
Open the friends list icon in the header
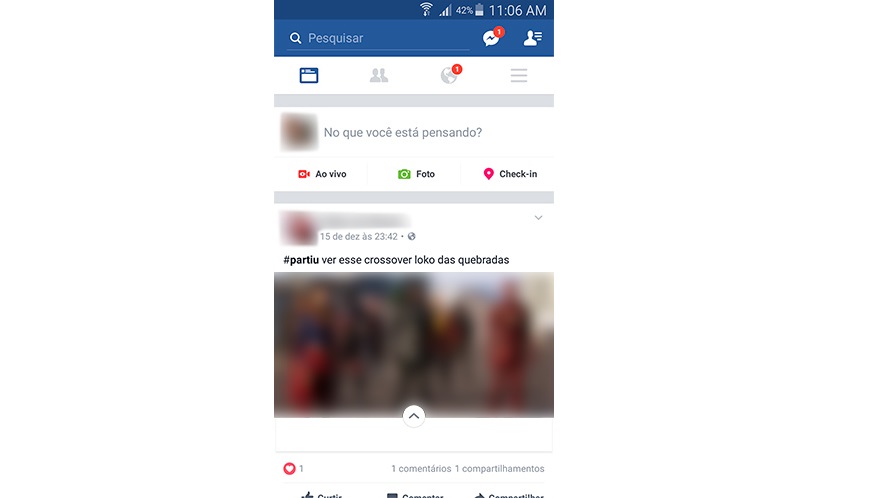click(x=533, y=38)
